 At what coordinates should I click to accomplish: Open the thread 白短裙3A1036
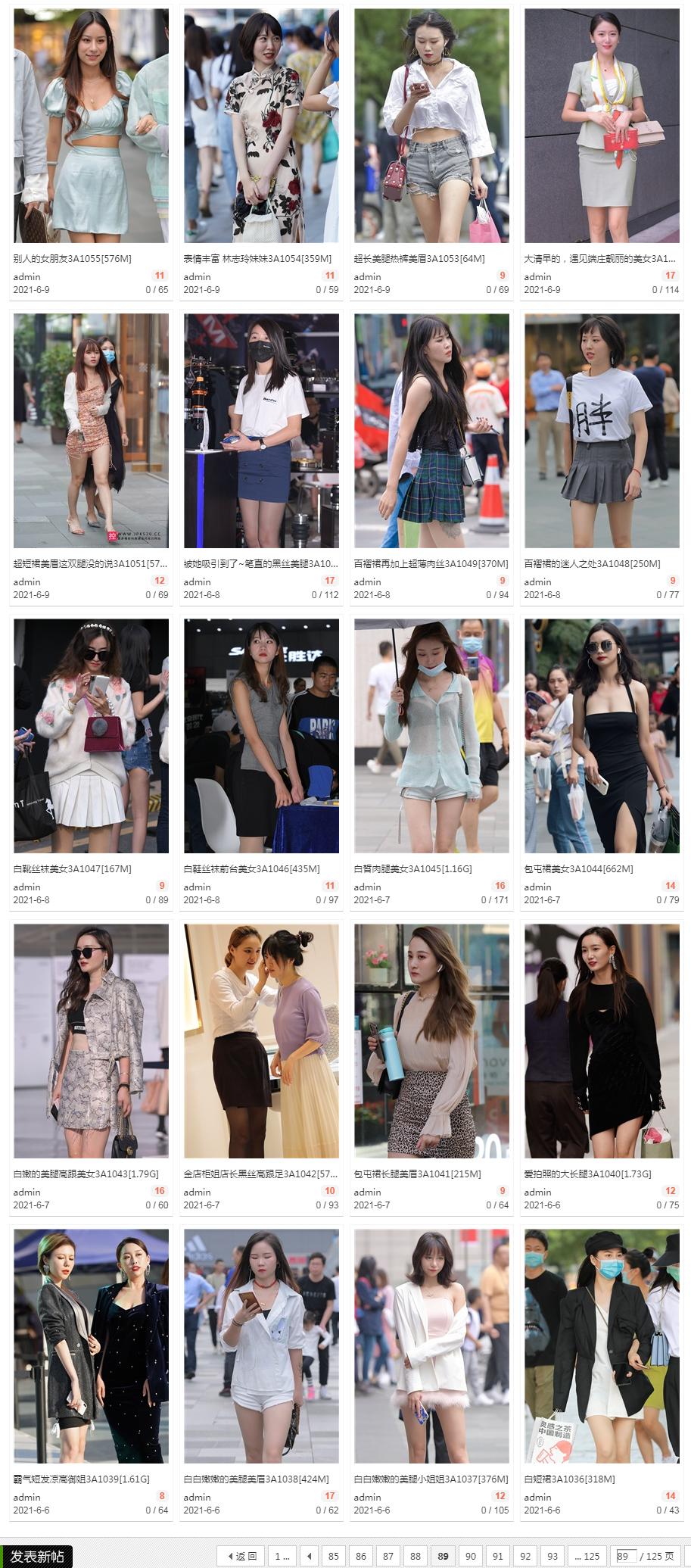[569, 1479]
